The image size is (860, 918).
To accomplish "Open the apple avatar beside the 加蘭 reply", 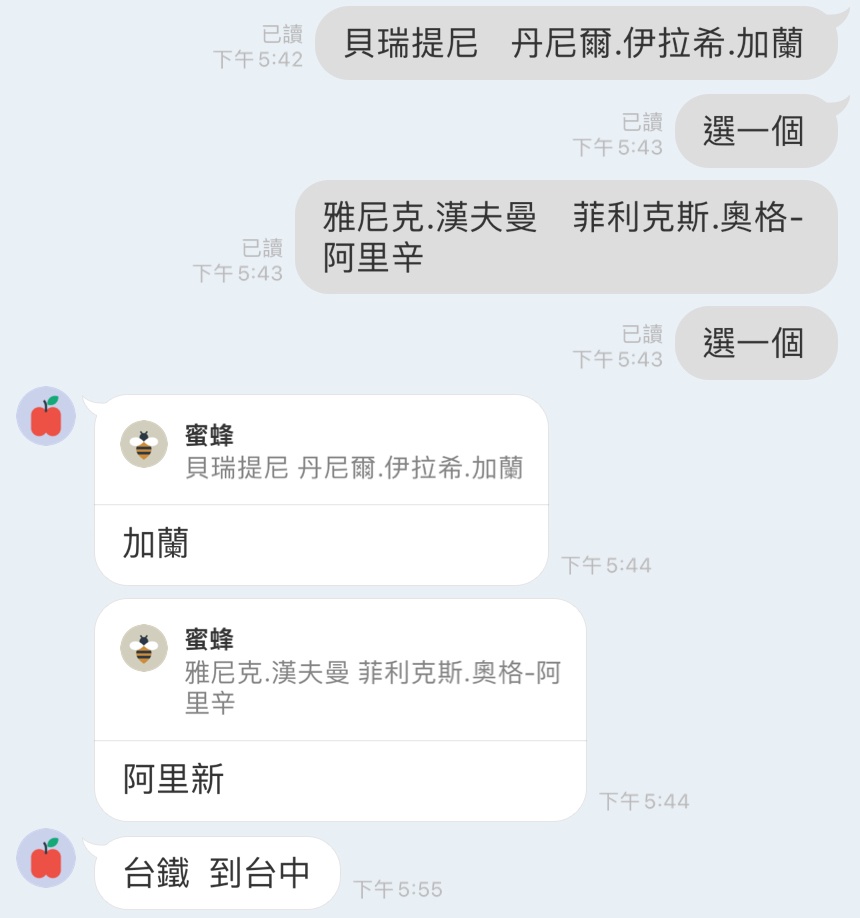I will pyautogui.click(x=46, y=417).
